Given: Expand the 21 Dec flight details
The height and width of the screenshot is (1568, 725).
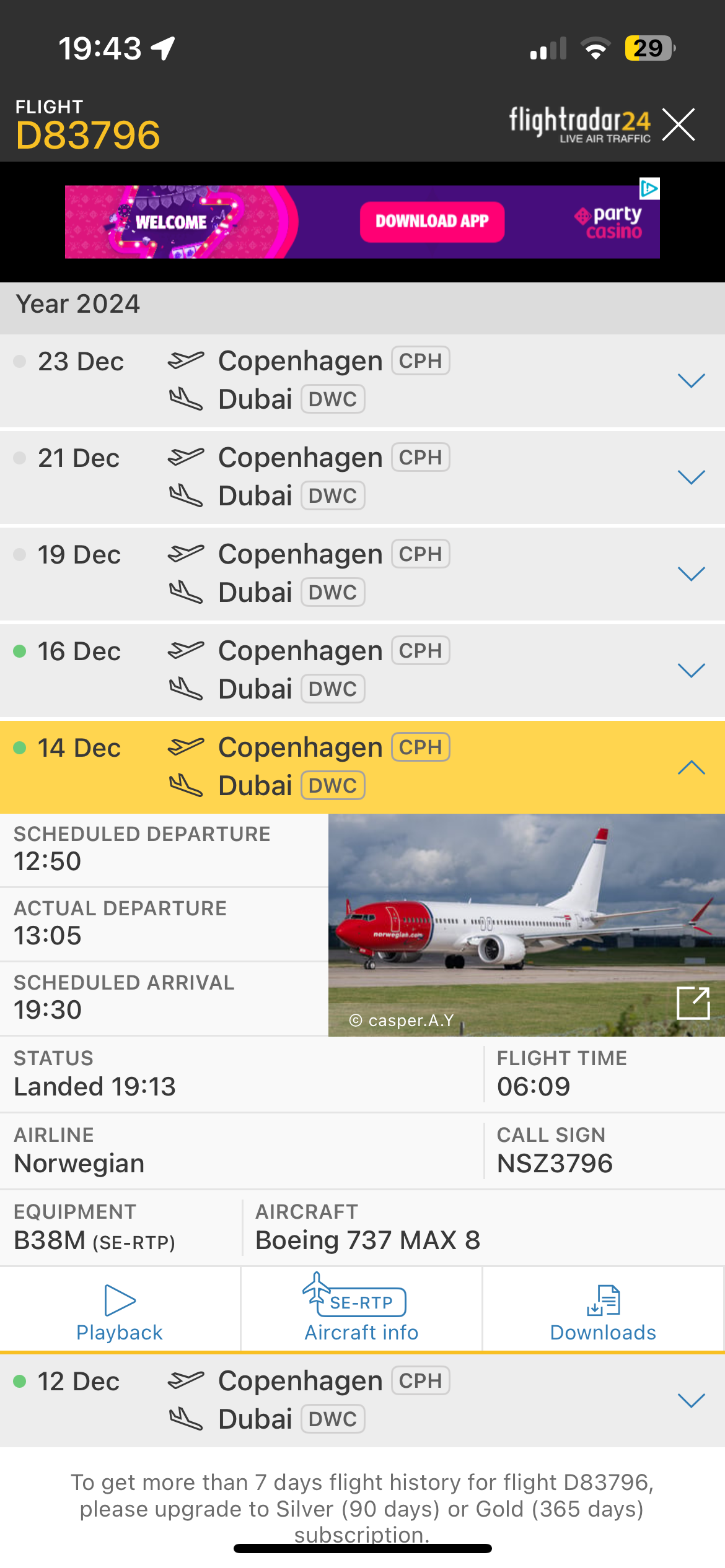Looking at the screenshot, I should 691,477.
